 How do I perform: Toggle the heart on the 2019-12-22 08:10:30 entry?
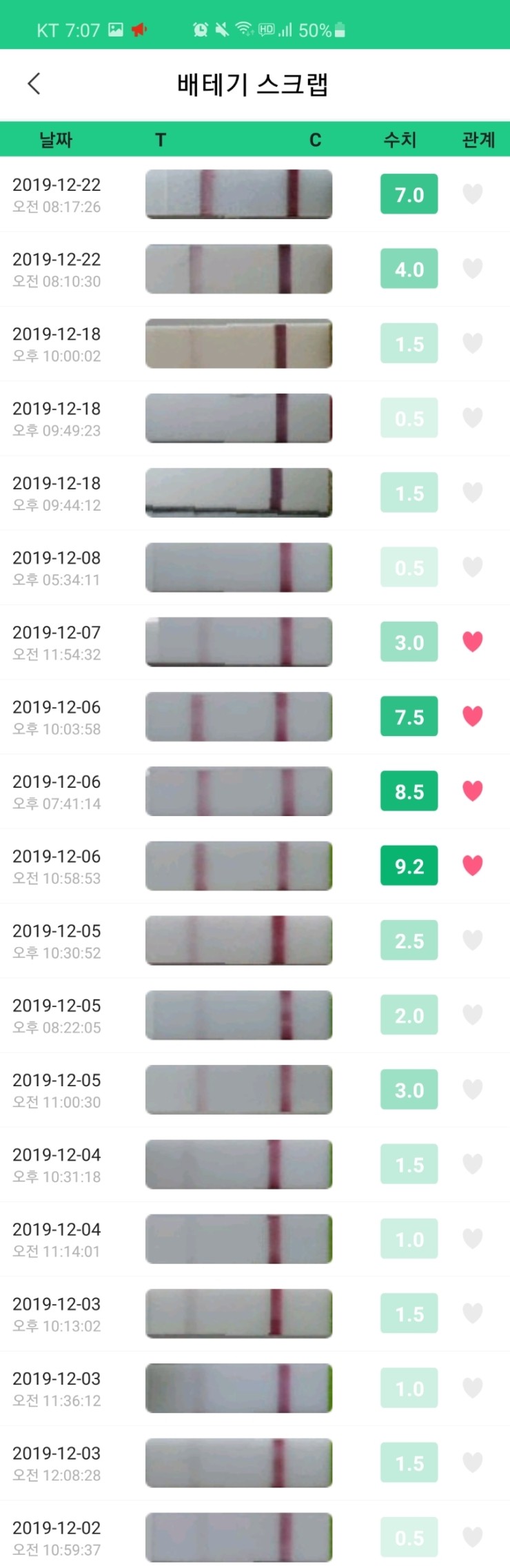tap(472, 268)
